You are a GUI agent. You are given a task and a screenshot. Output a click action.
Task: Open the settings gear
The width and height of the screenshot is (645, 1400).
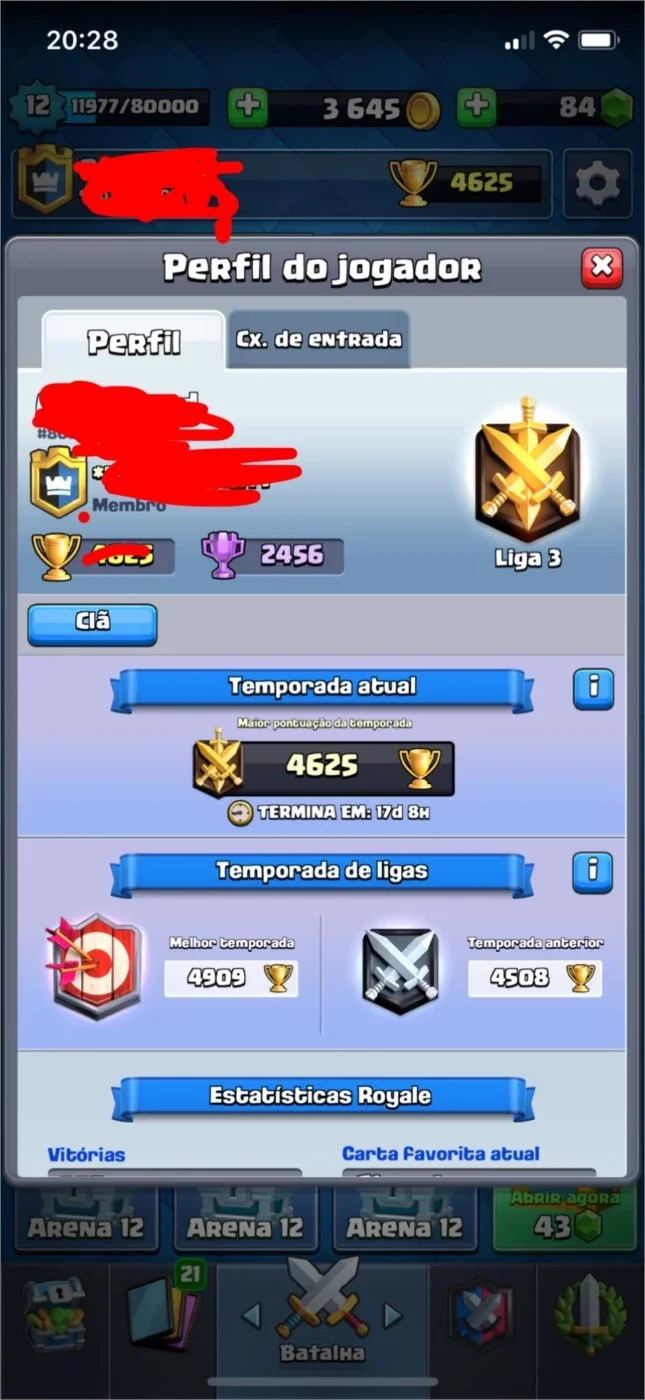pyautogui.click(x=598, y=184)
